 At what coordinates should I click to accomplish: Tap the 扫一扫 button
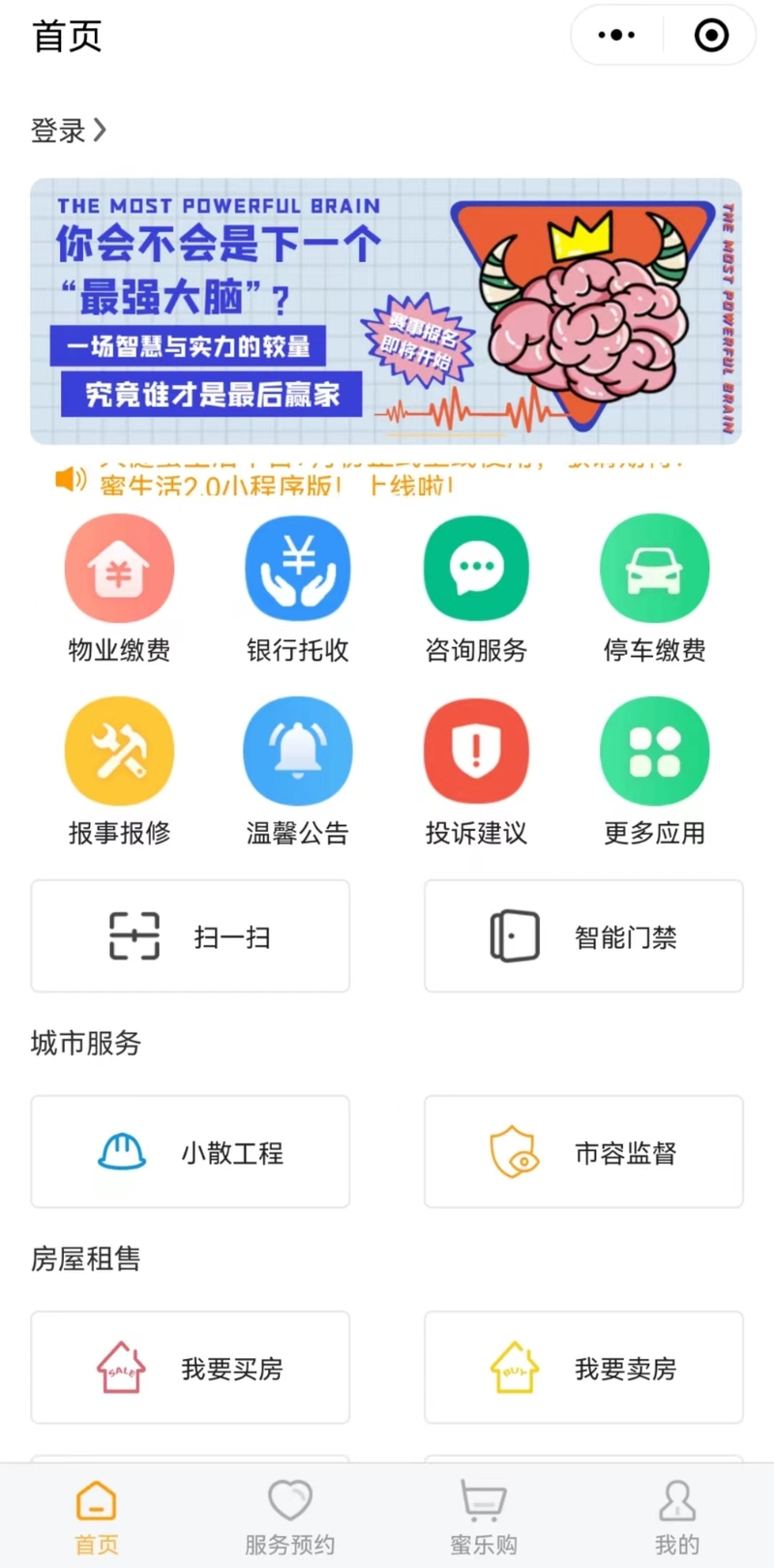click(x=191, y=935)
